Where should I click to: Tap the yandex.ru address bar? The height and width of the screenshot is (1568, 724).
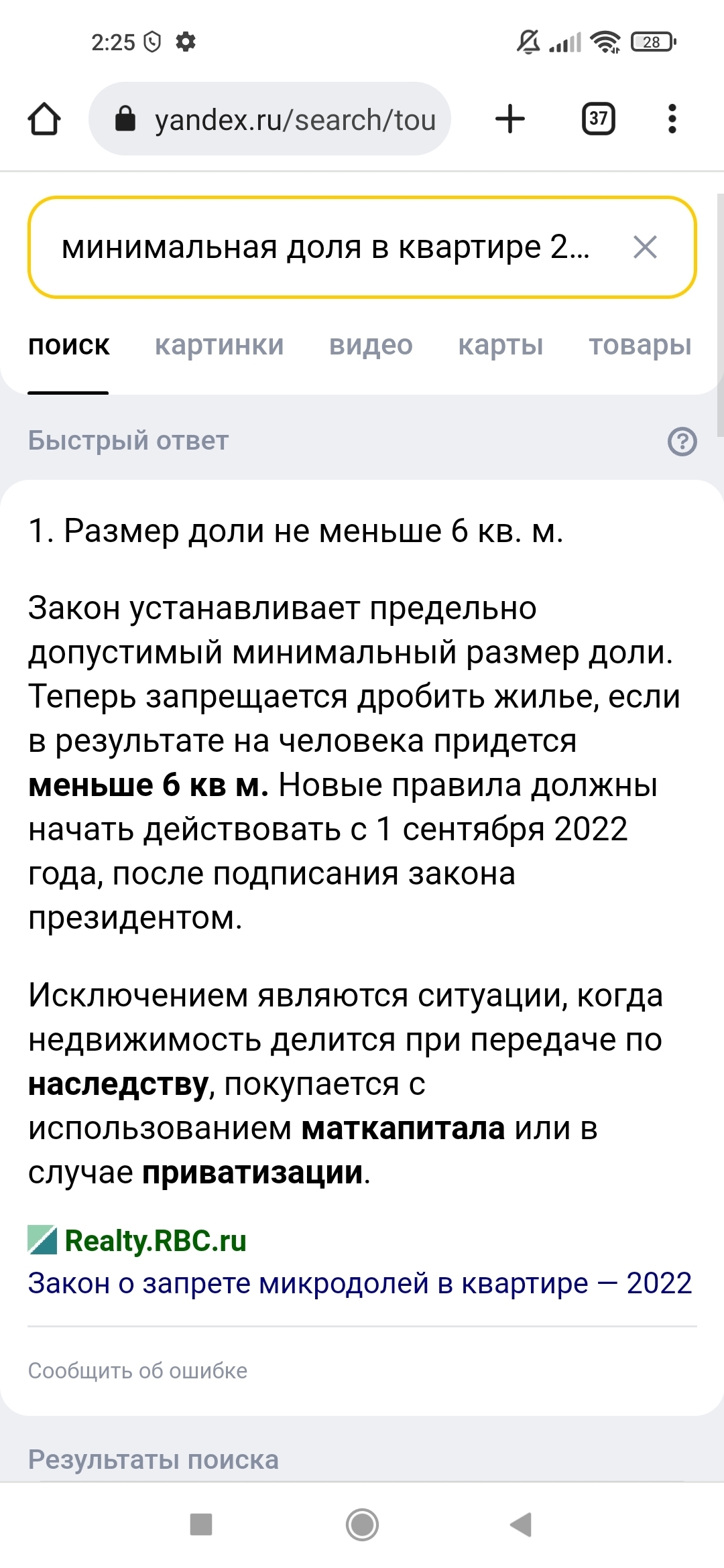pyautogui.click(x=282, y=120)
